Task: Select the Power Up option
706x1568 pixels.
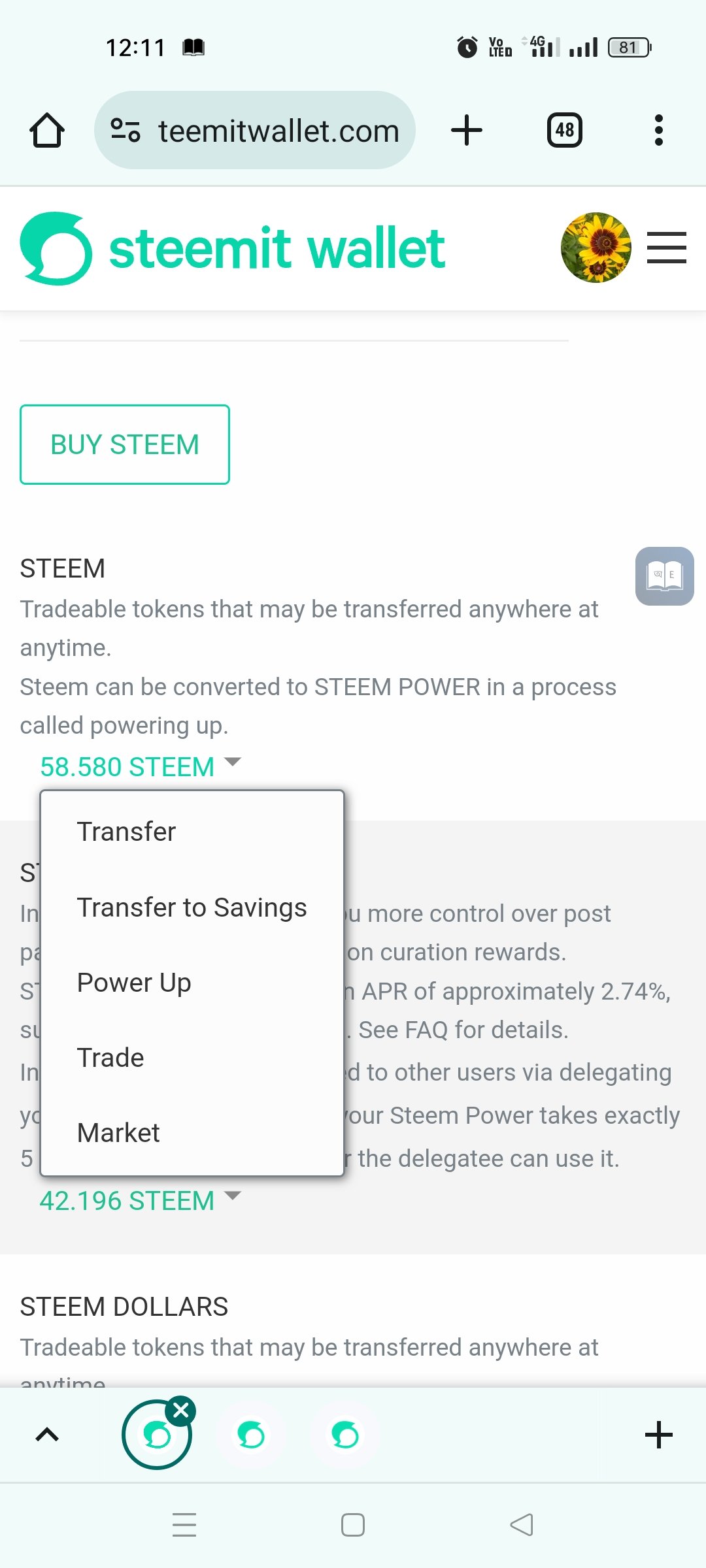Action: coord(134,983)
